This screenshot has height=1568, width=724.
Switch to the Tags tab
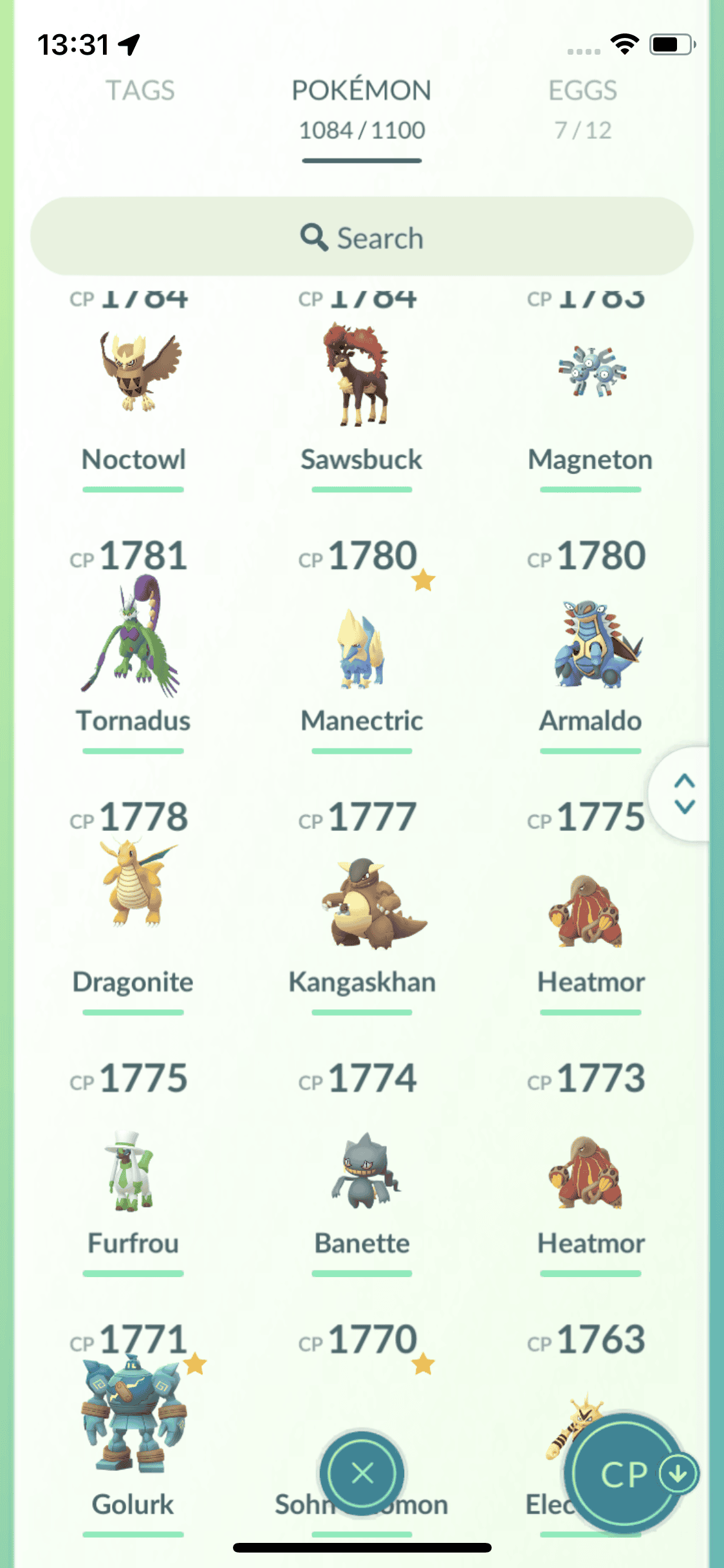[140, 91]
